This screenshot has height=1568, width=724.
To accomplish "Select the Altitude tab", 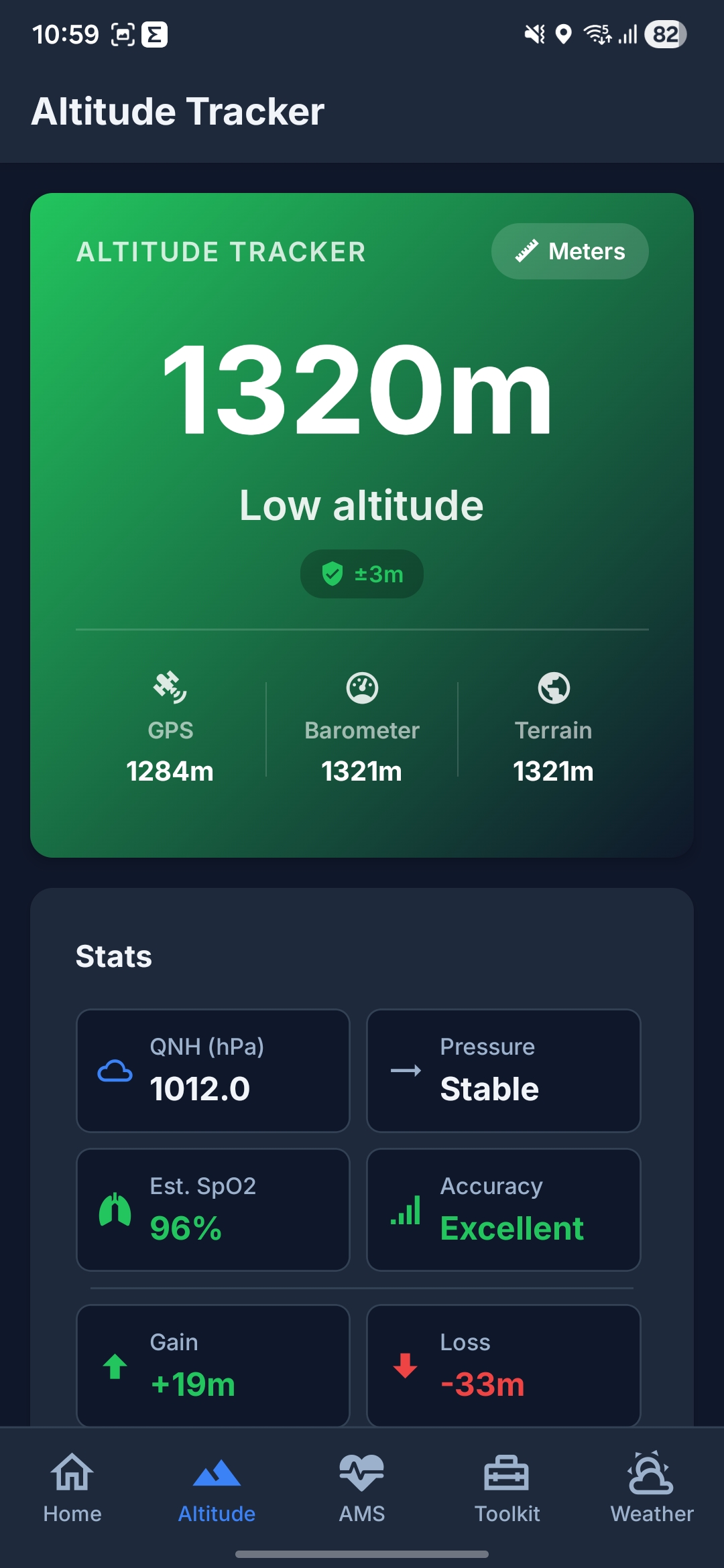I will pos(217,1488).
